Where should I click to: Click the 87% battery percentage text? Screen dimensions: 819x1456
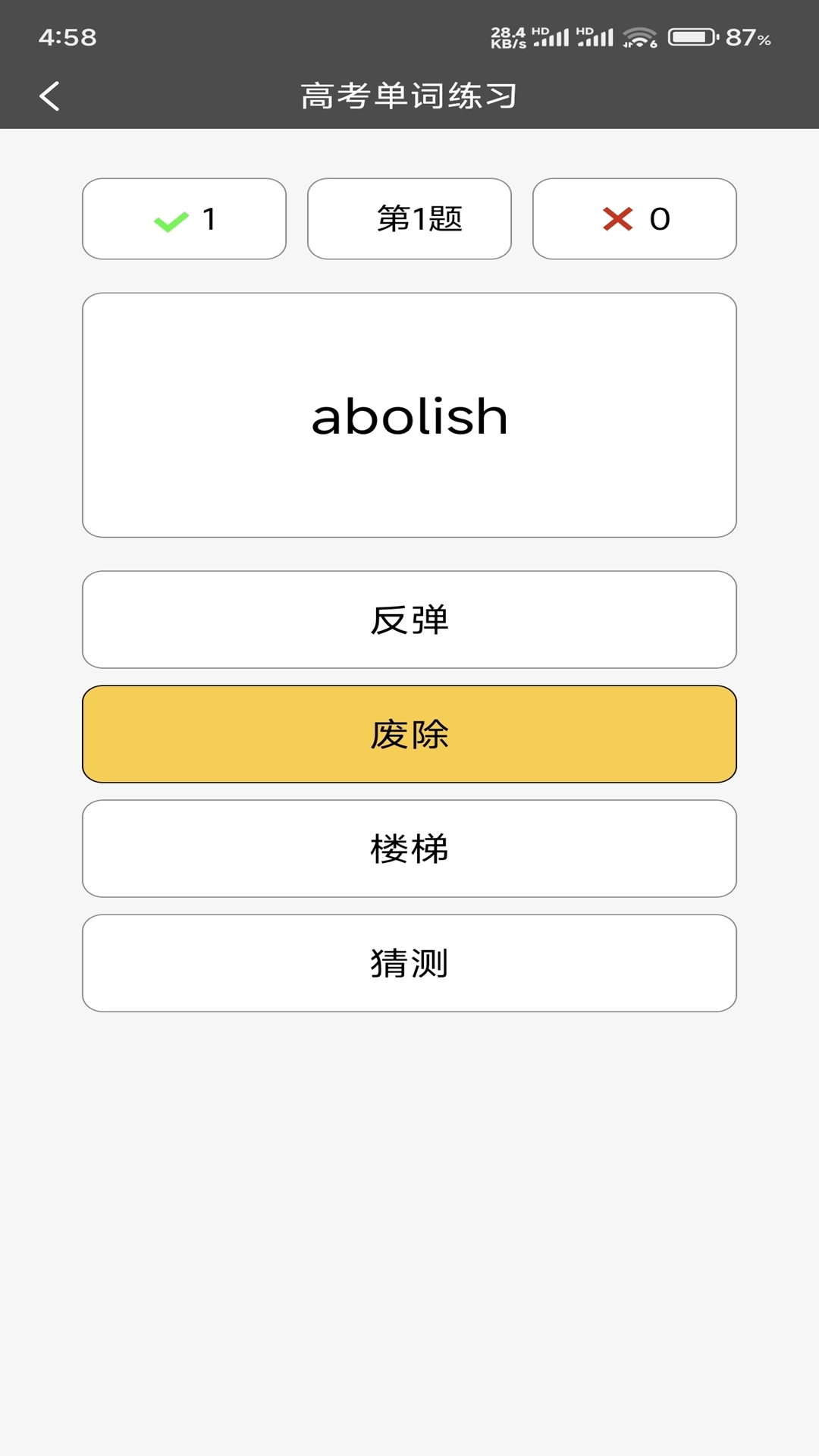coord(747,36)
